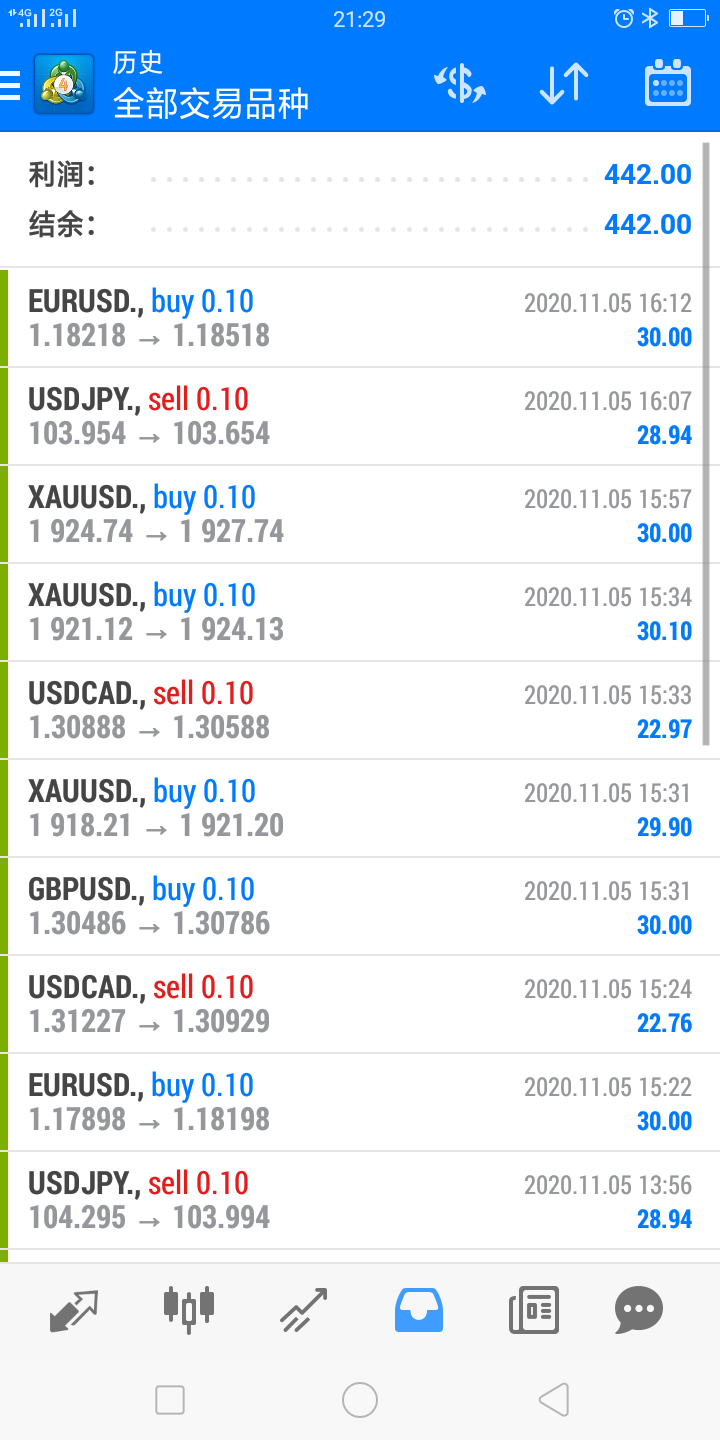Screen dimensions: 720x1440
Task: Open the EURUSD buy trade at 15:22
Action: [360, 1101]
